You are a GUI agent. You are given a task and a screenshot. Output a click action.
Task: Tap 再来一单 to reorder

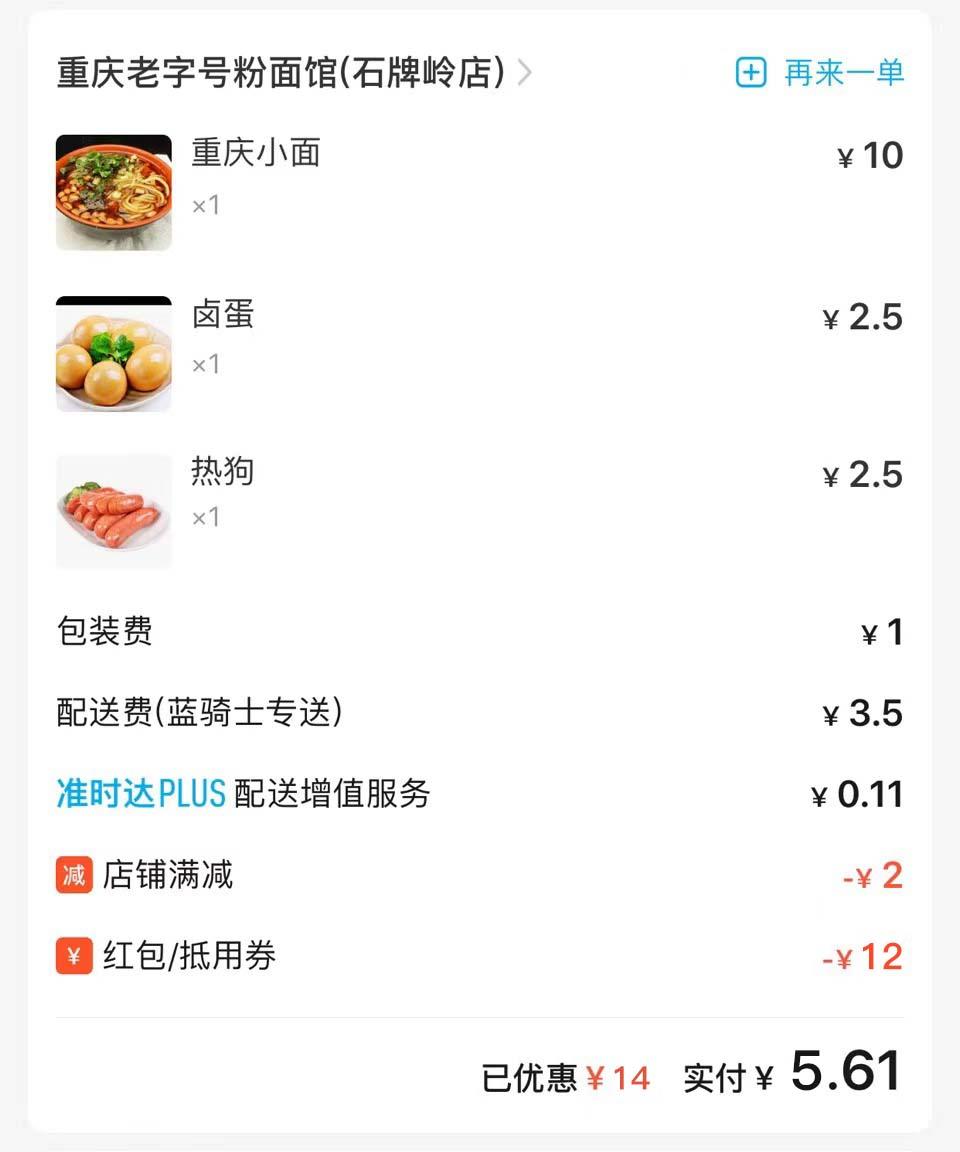(x=820, y=73)
